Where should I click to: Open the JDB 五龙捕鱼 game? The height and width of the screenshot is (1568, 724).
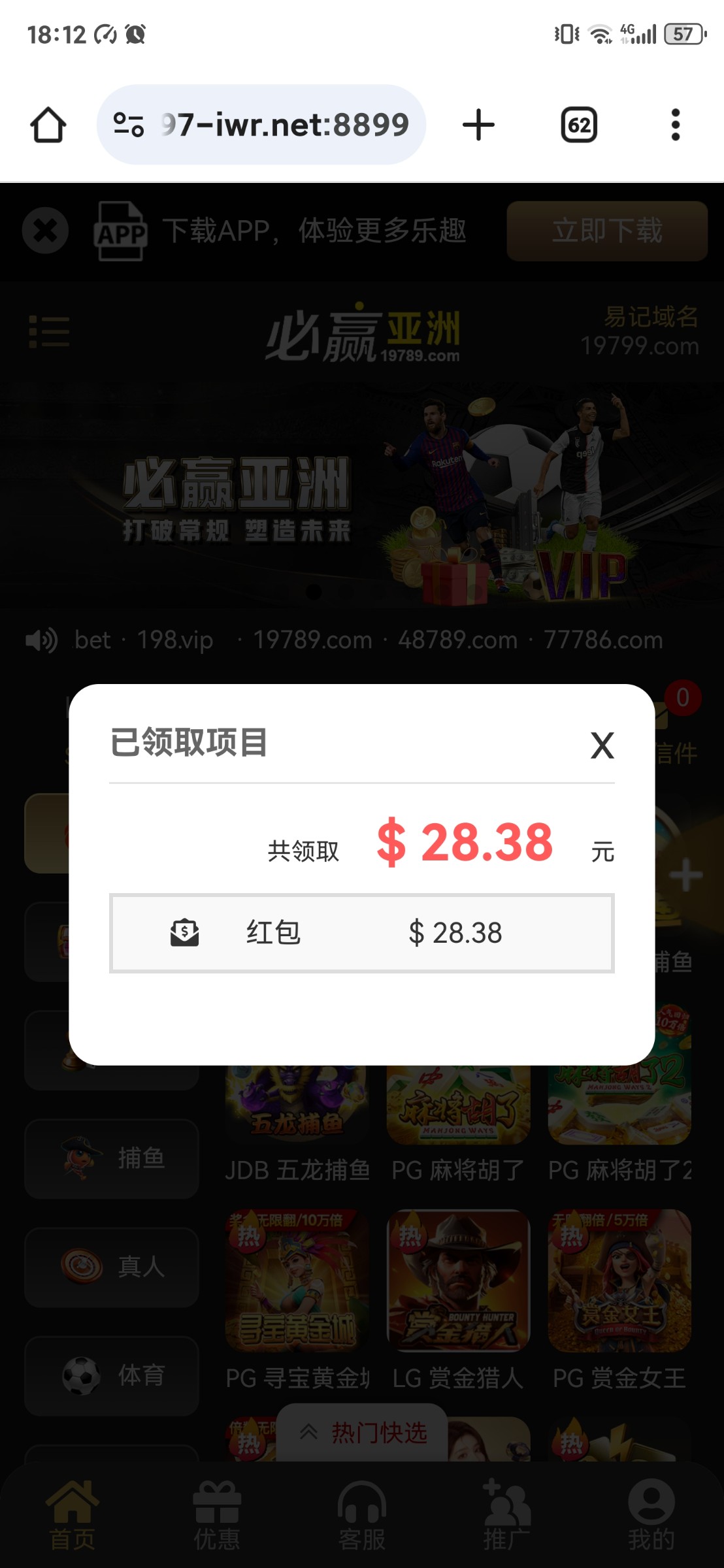point(297,1111)
